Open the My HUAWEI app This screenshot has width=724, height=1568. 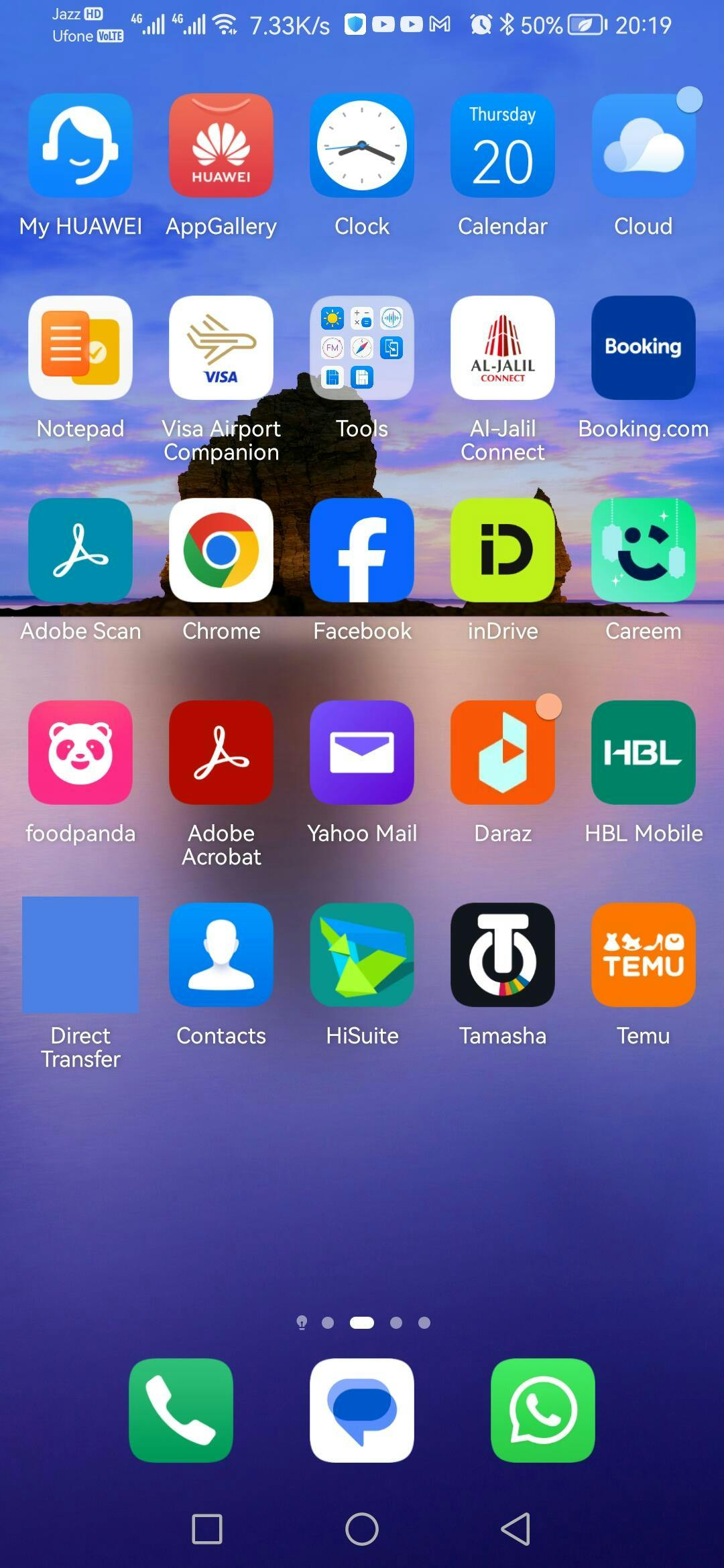pyautogui.click(x=80, y=145)
